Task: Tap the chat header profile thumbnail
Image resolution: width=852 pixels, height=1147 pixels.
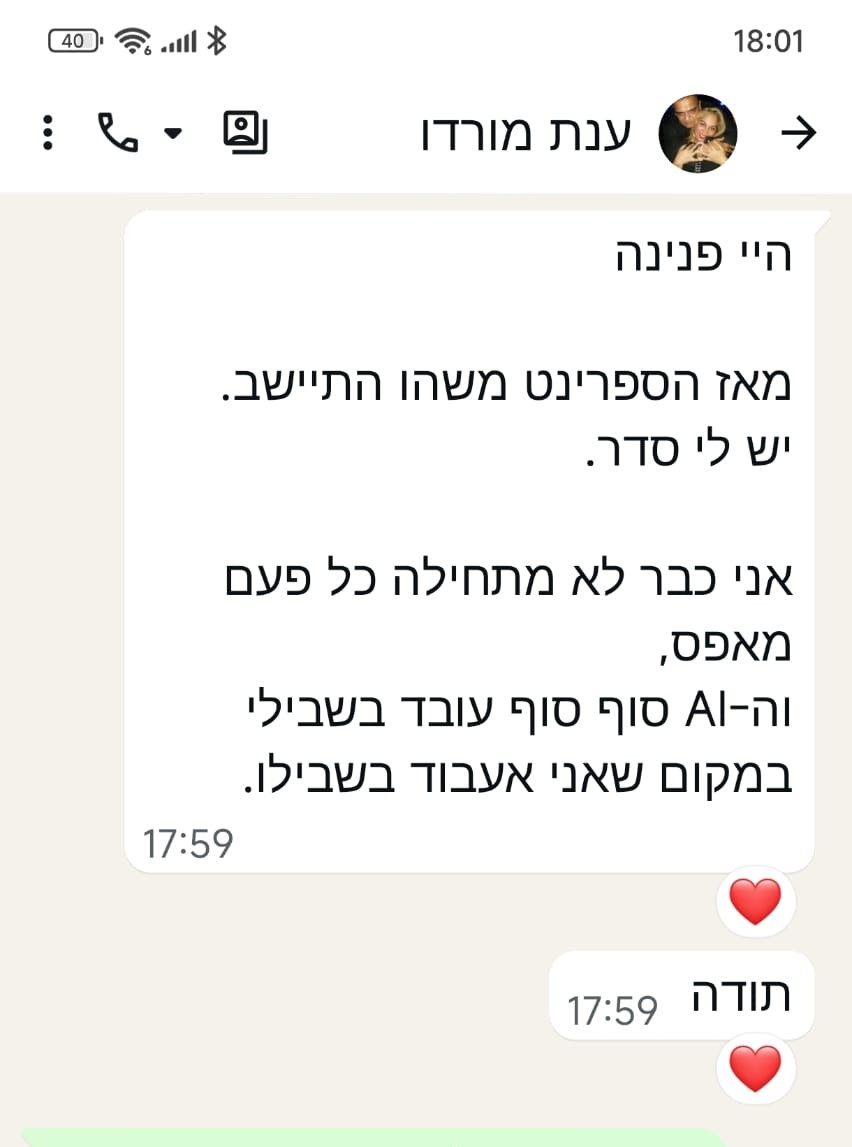Action: [x=697, y=132]
